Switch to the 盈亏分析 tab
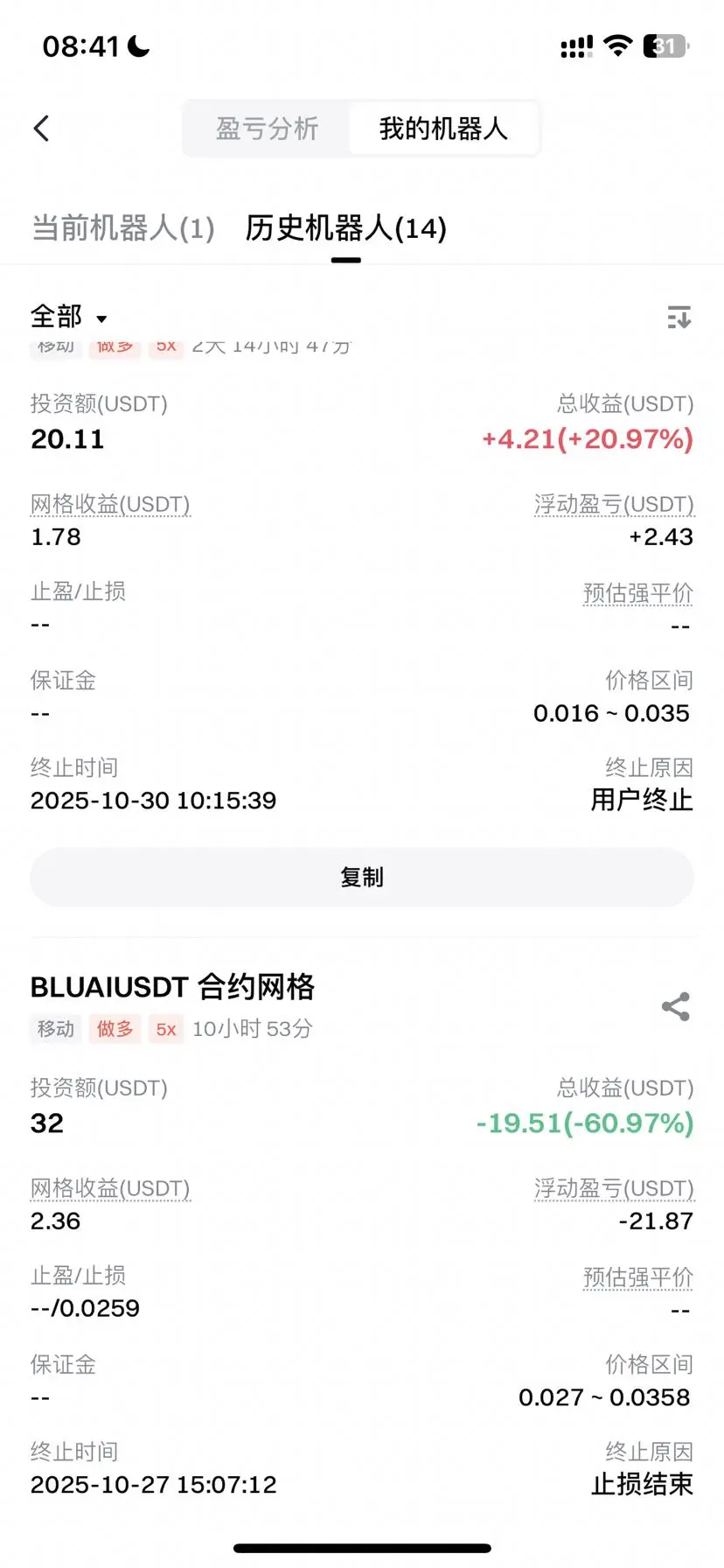The image size is (724, 1568). pyautogui.click(x=268, y=129)
